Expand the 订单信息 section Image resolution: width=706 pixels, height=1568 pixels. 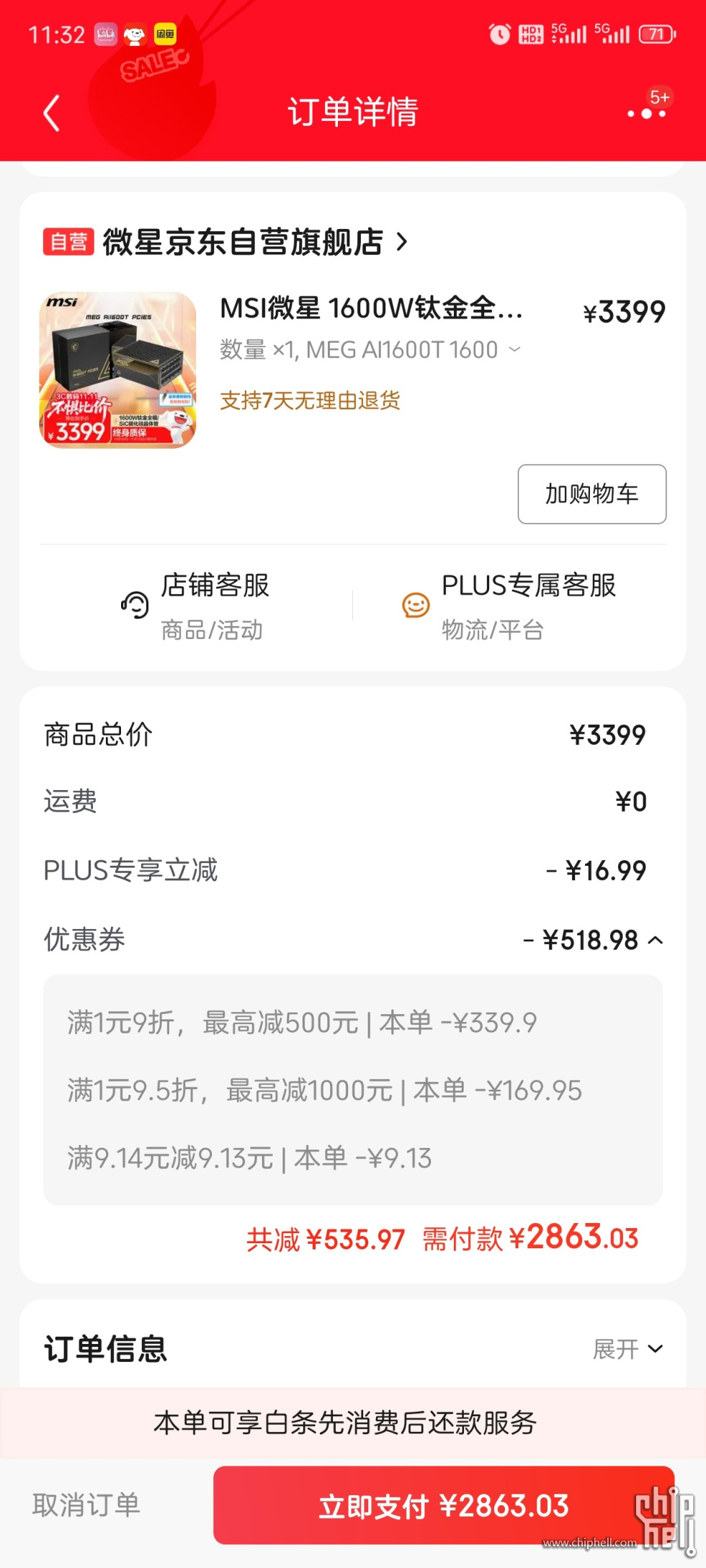[627, 1348]
